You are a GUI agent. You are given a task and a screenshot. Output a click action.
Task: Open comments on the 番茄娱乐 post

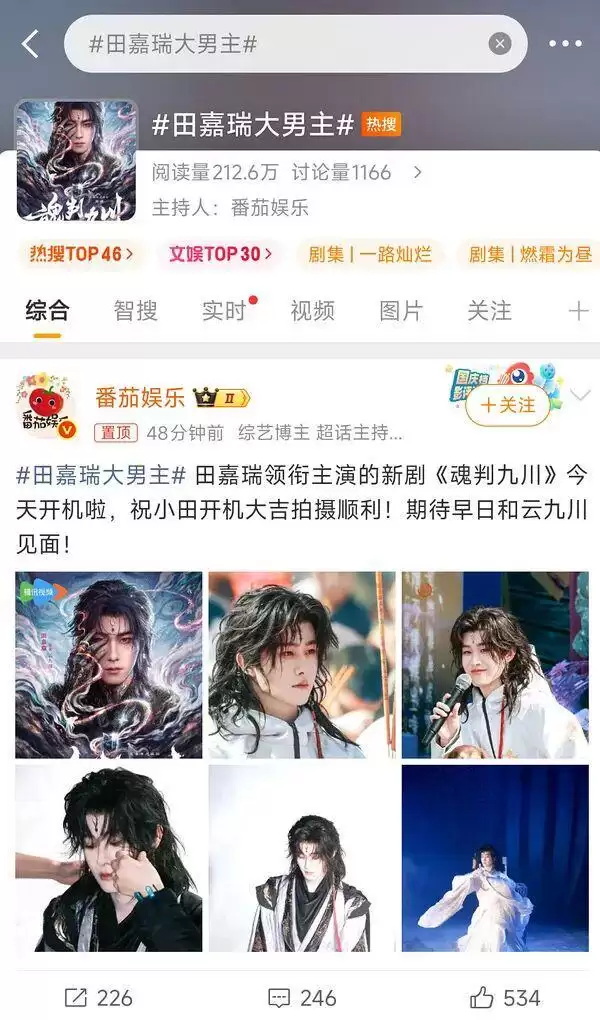coord(302,997)
